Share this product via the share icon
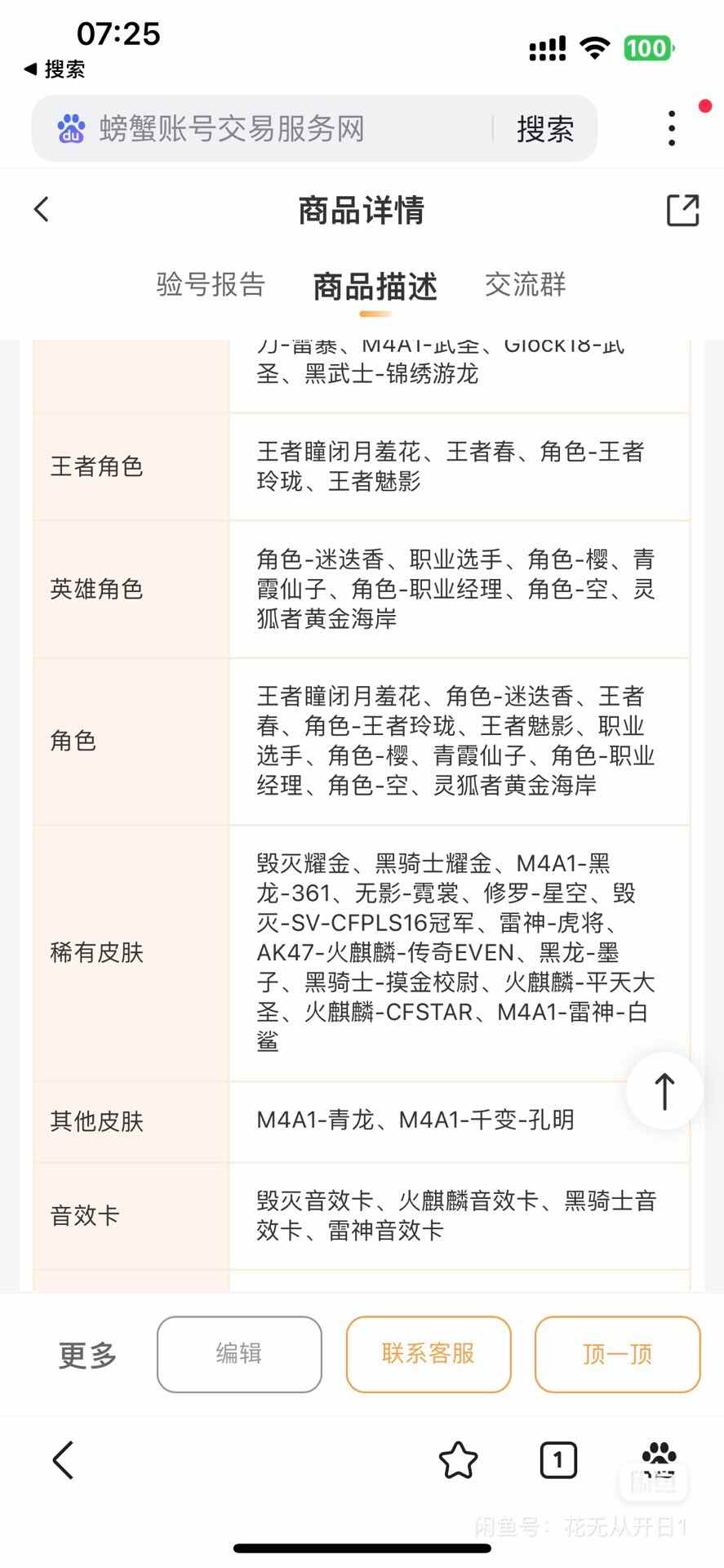 (682, 210)
